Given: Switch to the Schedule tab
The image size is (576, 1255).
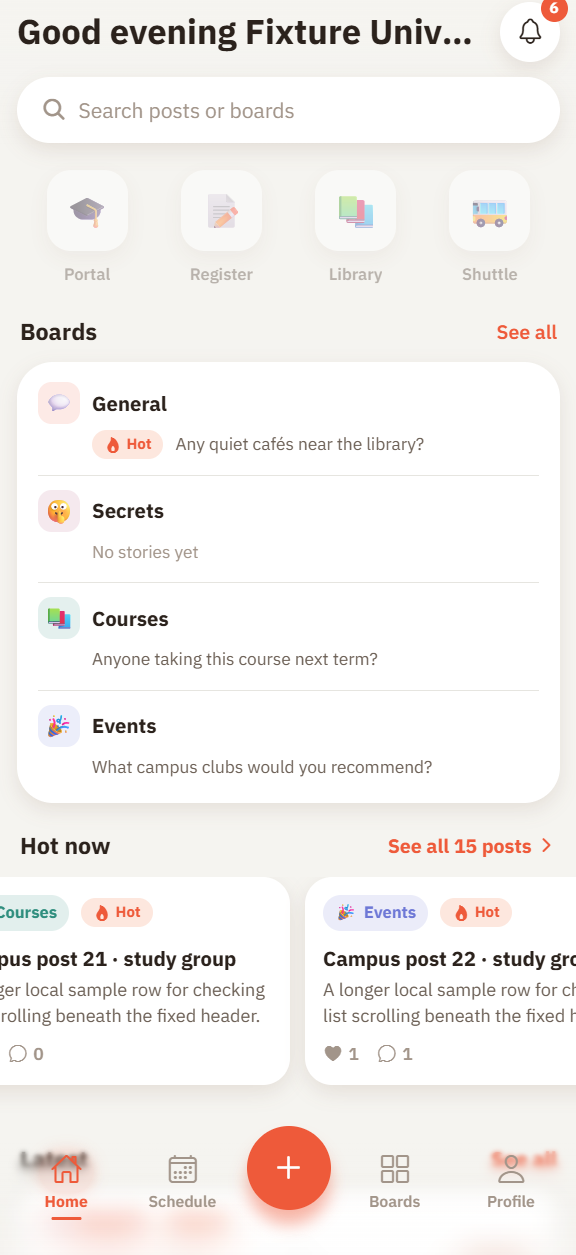Looking at the screenshot, I should [x=182, y=1182].
